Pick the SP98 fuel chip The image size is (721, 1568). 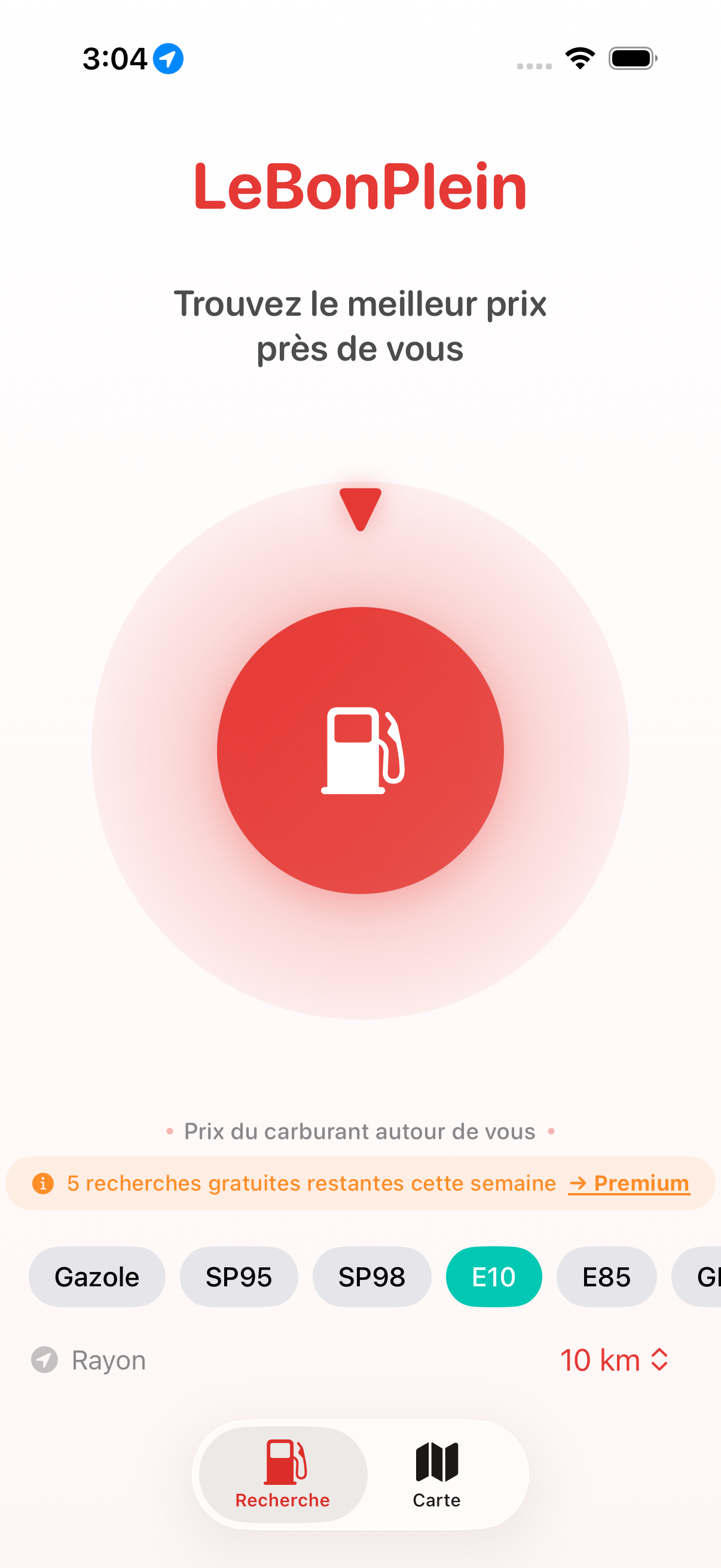tap(371, 1276)
